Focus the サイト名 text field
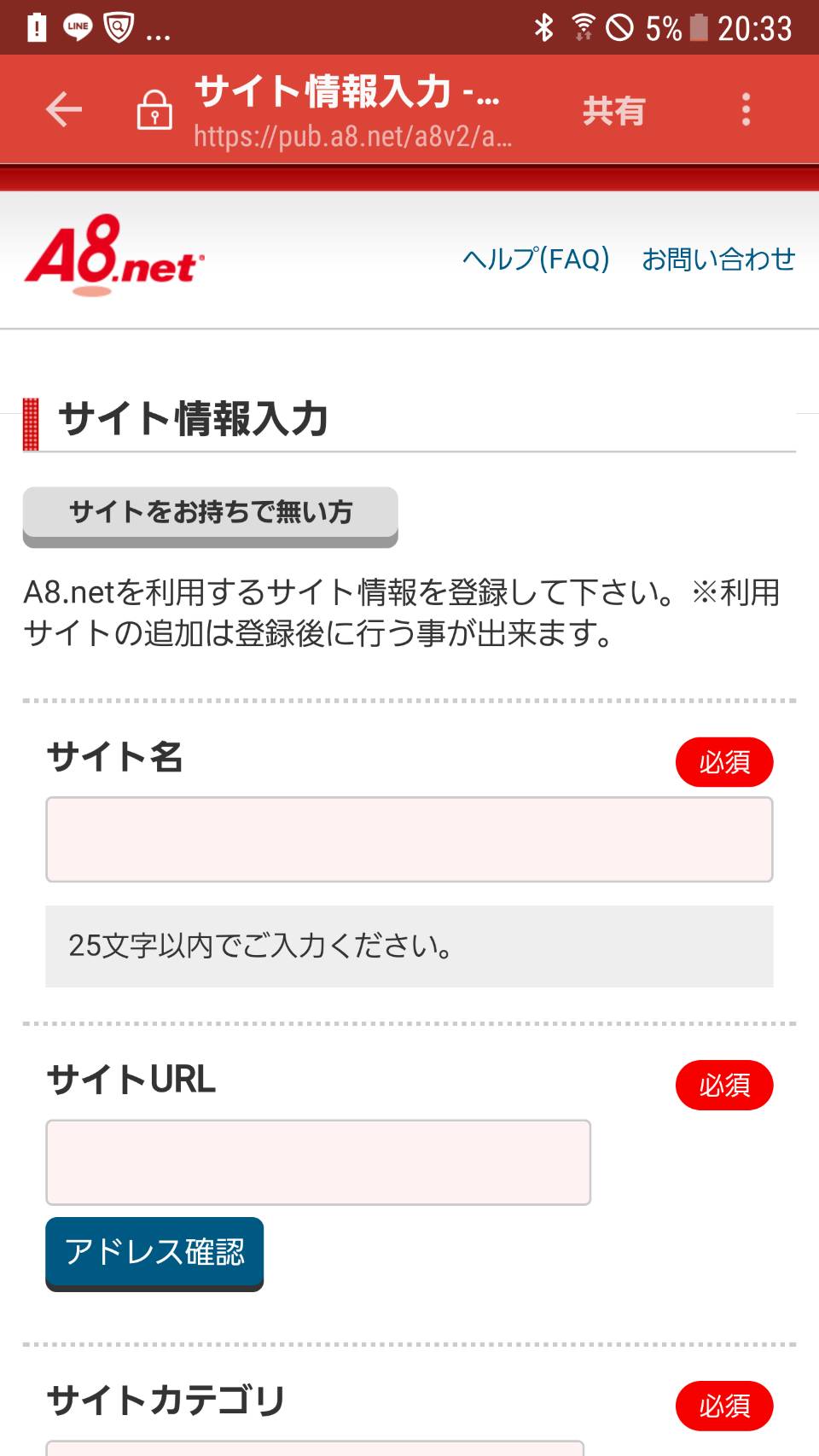819x1456 pixels. (409, 839)
